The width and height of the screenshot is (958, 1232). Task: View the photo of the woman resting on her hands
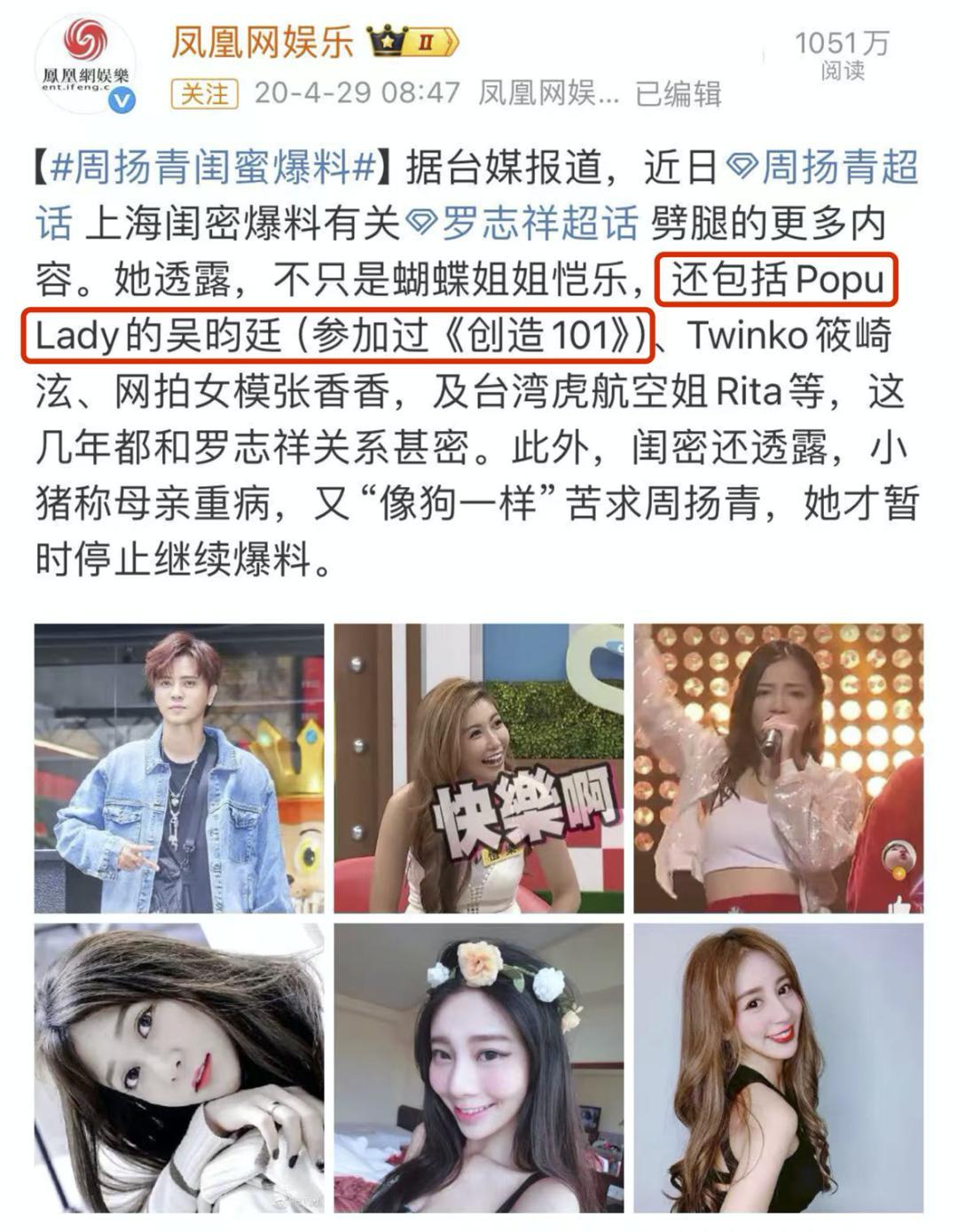click(179, 1067)
